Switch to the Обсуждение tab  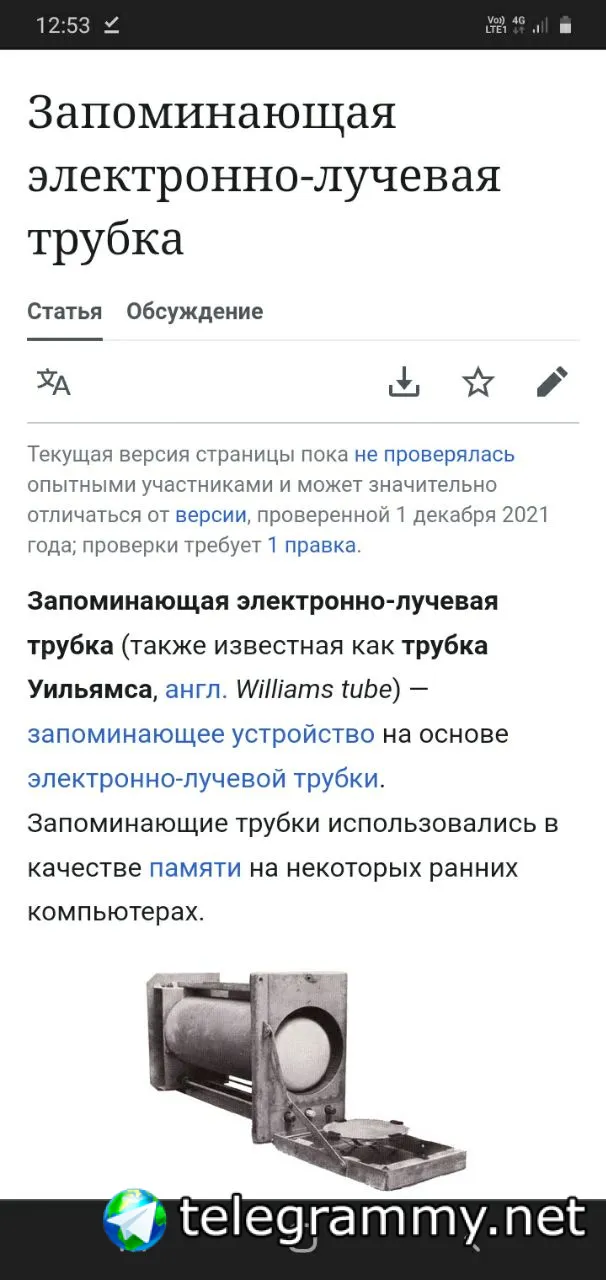tap(194, 311)
